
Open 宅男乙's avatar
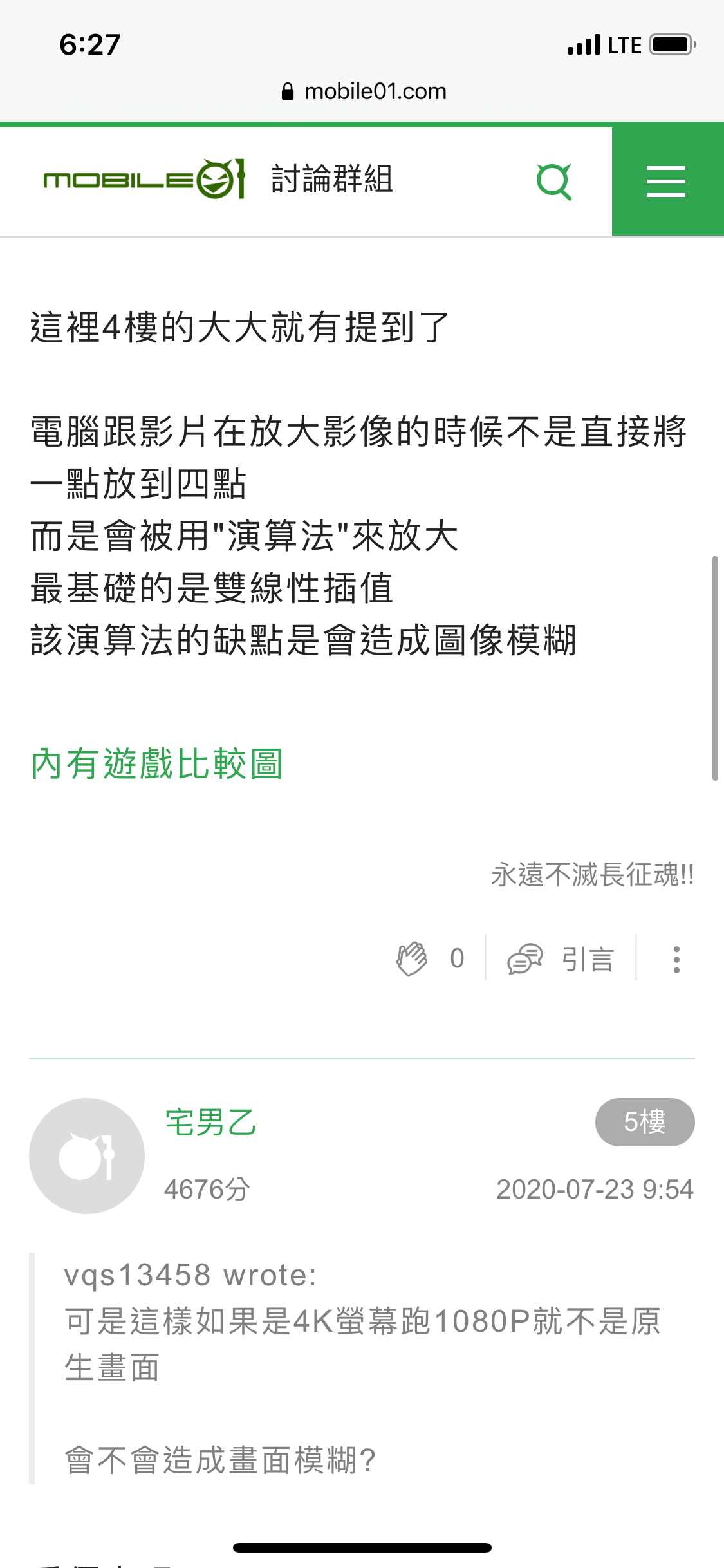pos(87,1156)
